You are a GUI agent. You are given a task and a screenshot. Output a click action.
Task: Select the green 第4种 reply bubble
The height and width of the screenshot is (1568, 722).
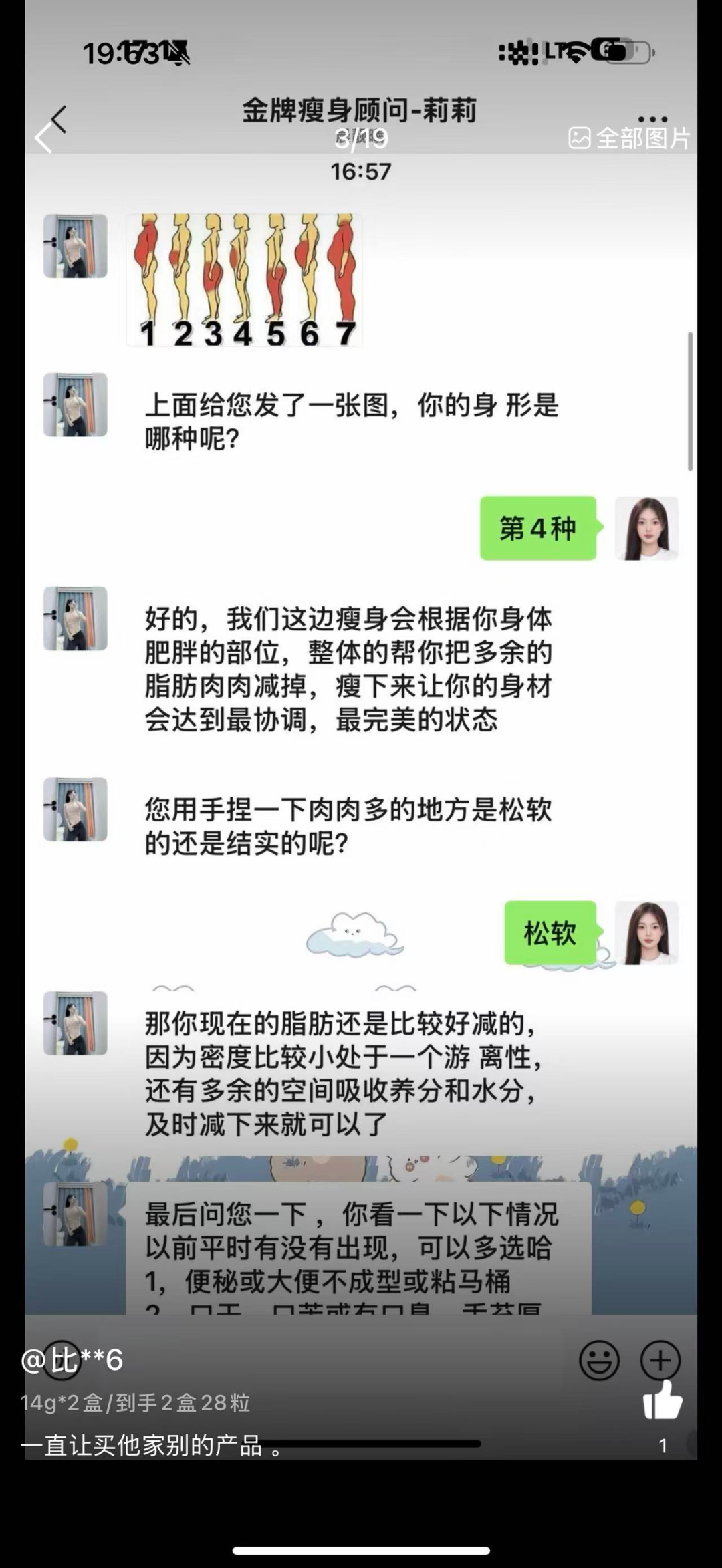(x=538, y=528)
